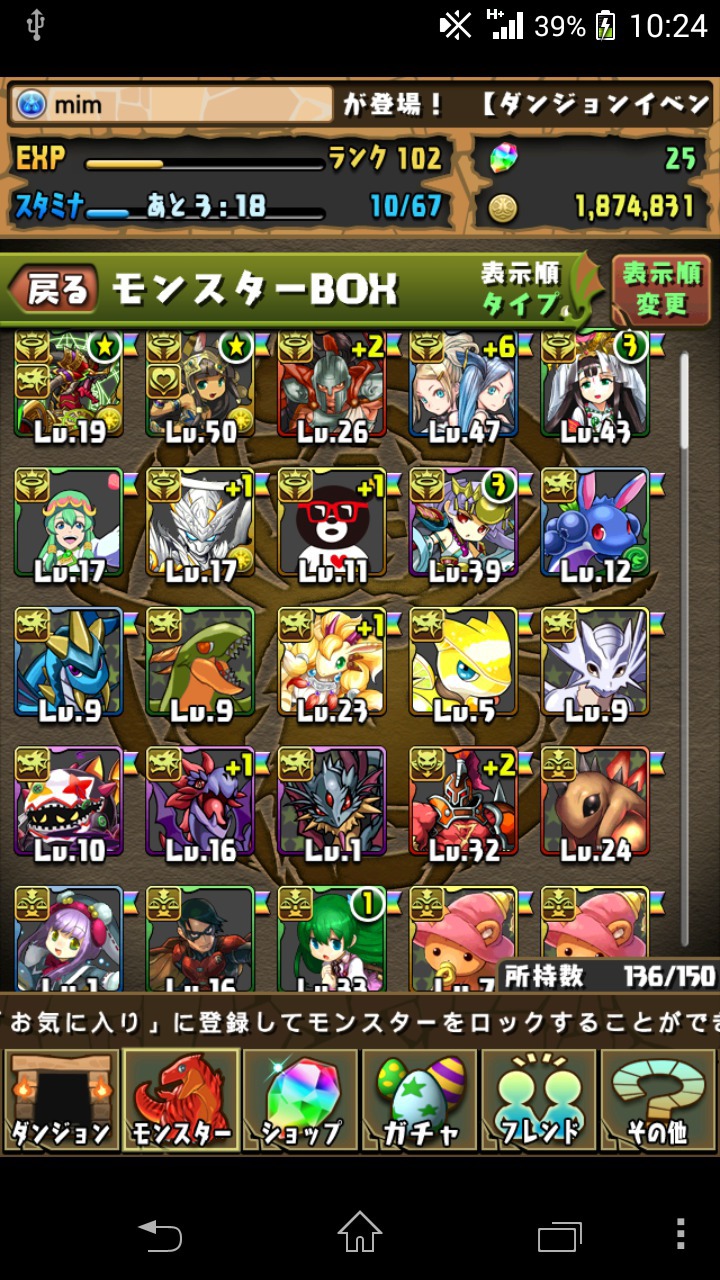This screenshot has width=720, height=1280.
Task: Switch to the ダンジョン tab
Action: [x=61, y=1100]
